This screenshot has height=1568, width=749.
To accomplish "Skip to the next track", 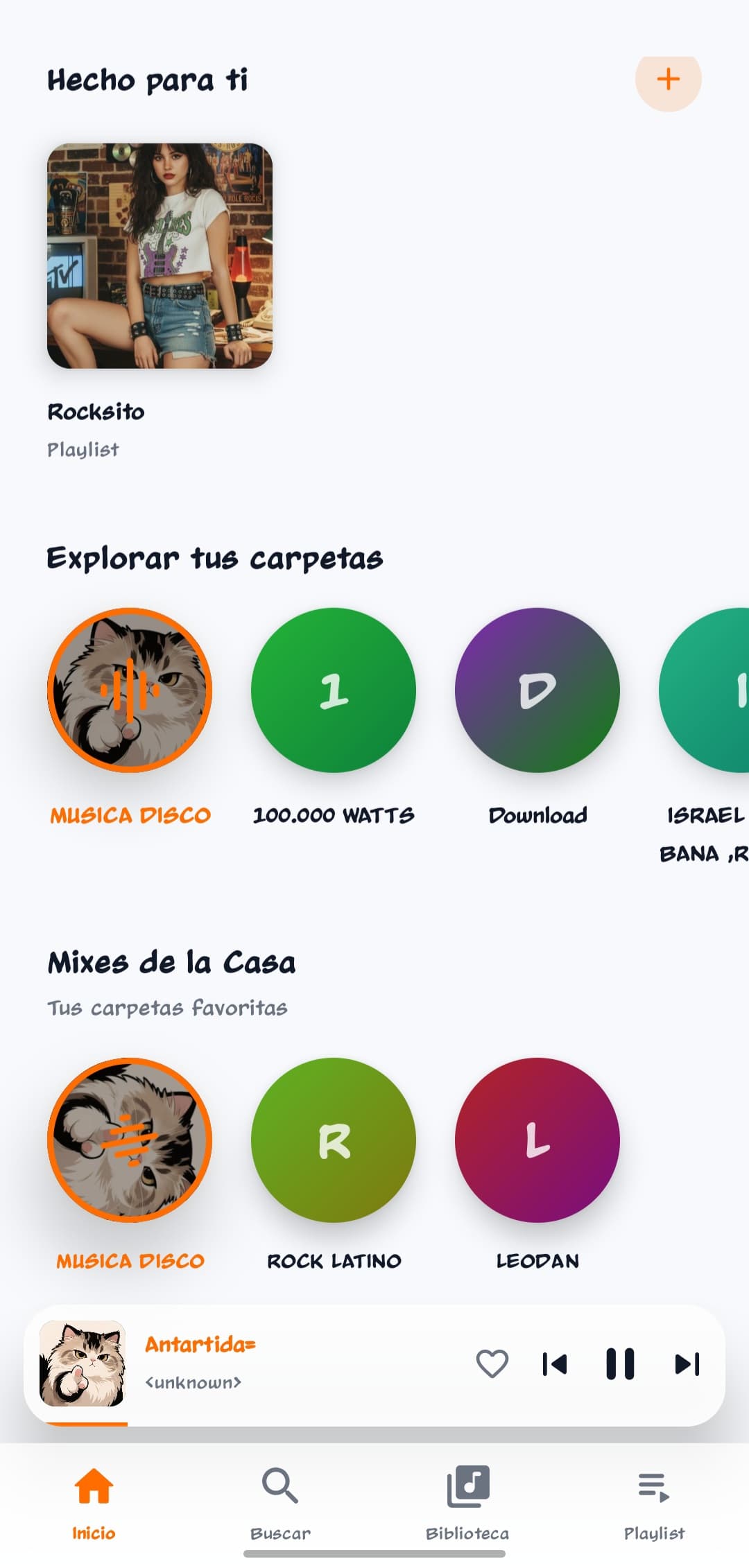I will pos(687,1364).
